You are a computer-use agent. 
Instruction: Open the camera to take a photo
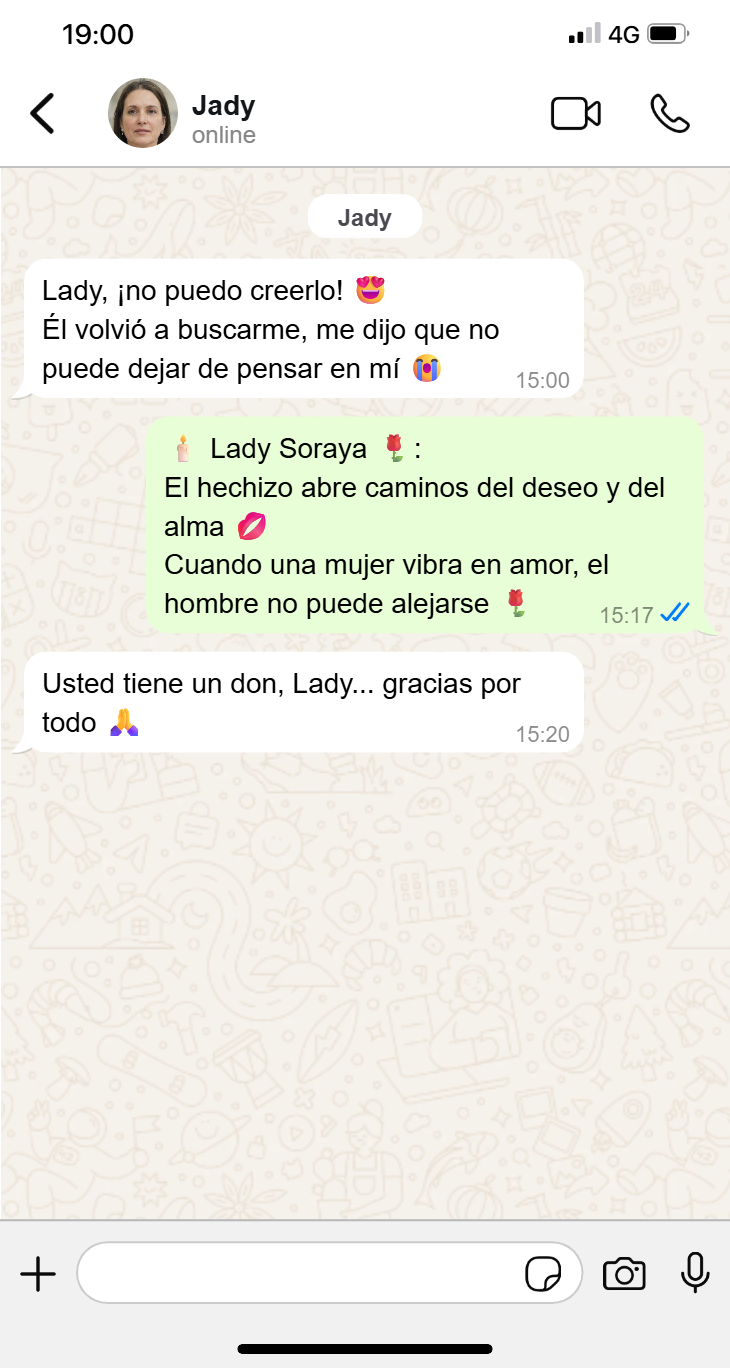(624, 1274)
